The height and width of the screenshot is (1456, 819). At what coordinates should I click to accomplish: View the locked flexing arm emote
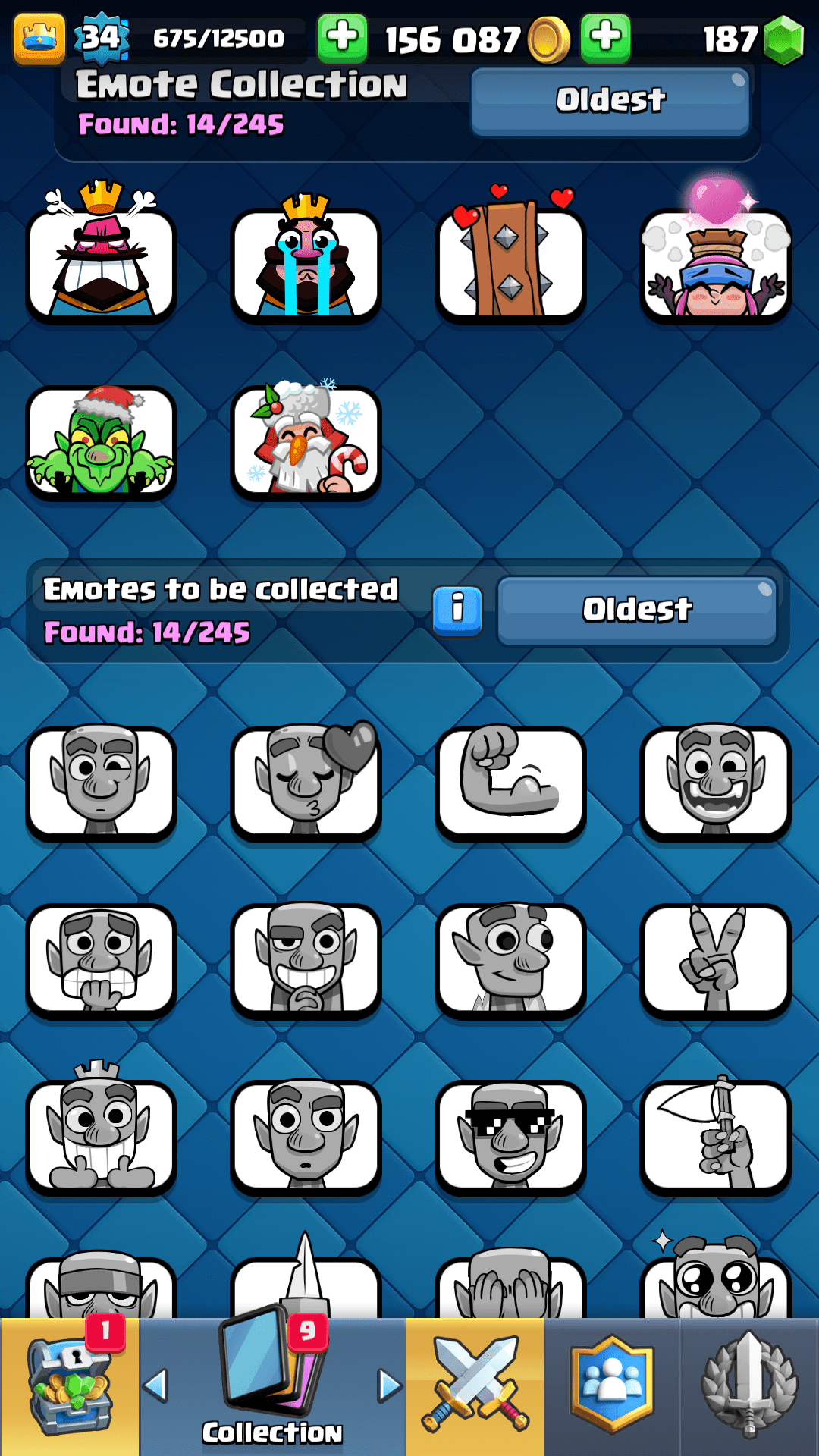click(x=510, y=783)
